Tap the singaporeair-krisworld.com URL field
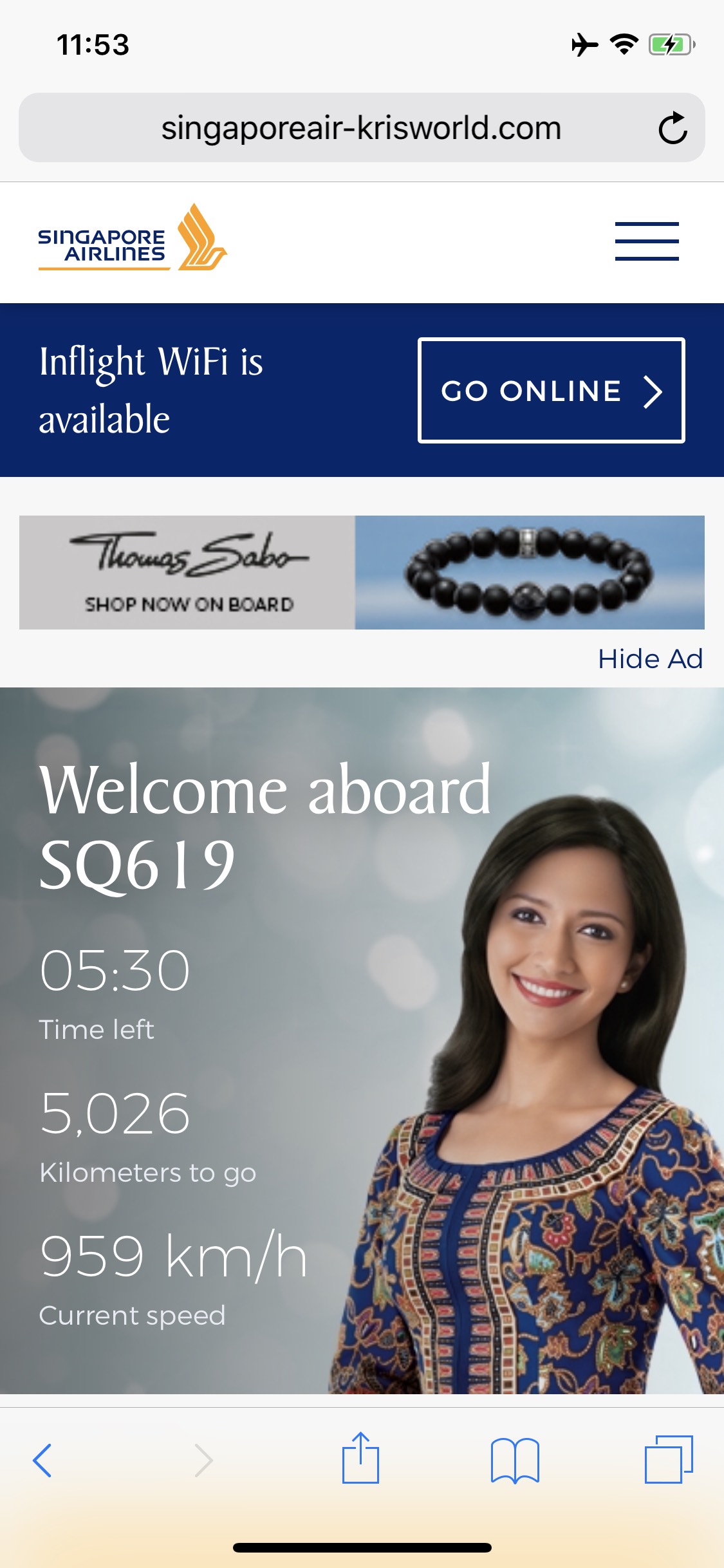The height and width of the screenshot is (1568, 724). [x=360, y=128]
